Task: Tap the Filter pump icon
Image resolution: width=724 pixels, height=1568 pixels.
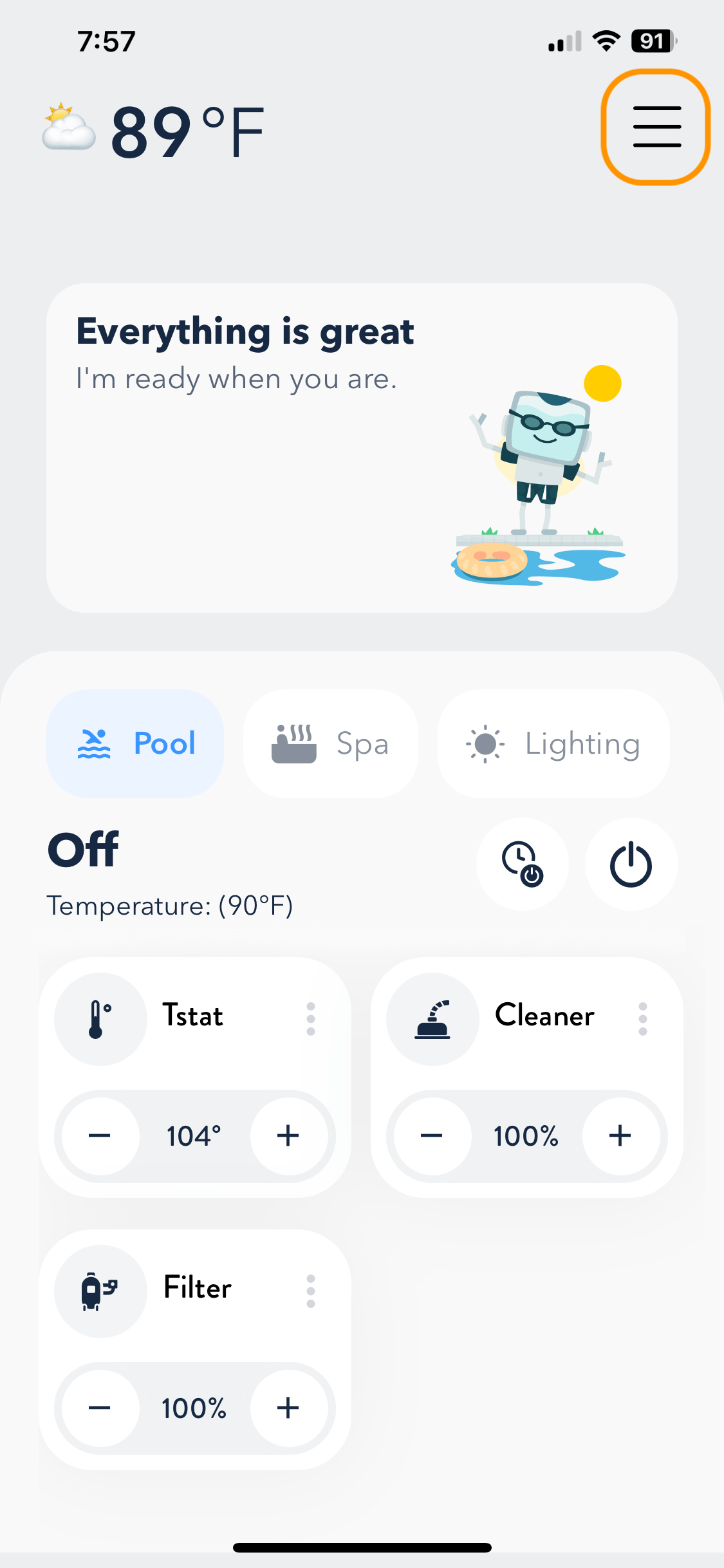Action: 100,1291
